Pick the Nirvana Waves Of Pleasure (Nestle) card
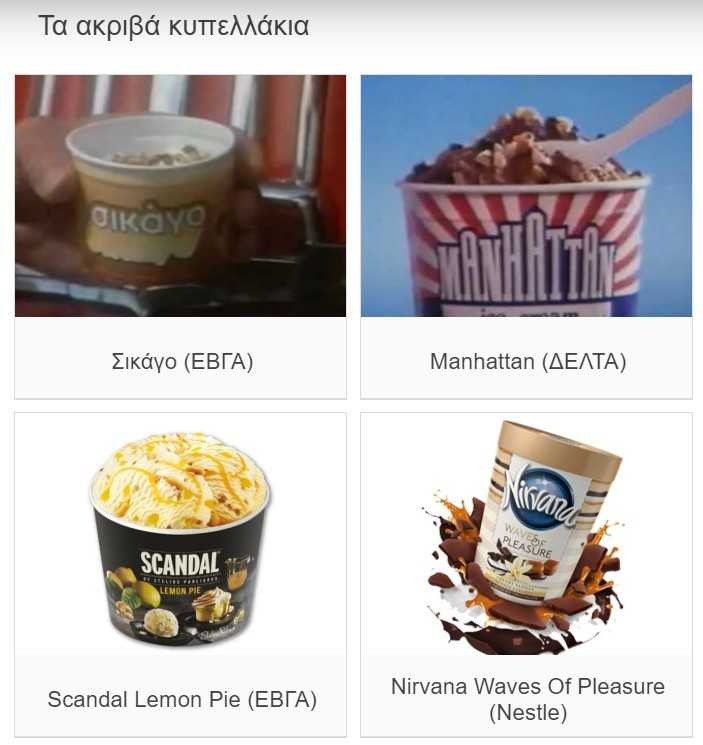The image size is (703, 745). pos(527,574)
